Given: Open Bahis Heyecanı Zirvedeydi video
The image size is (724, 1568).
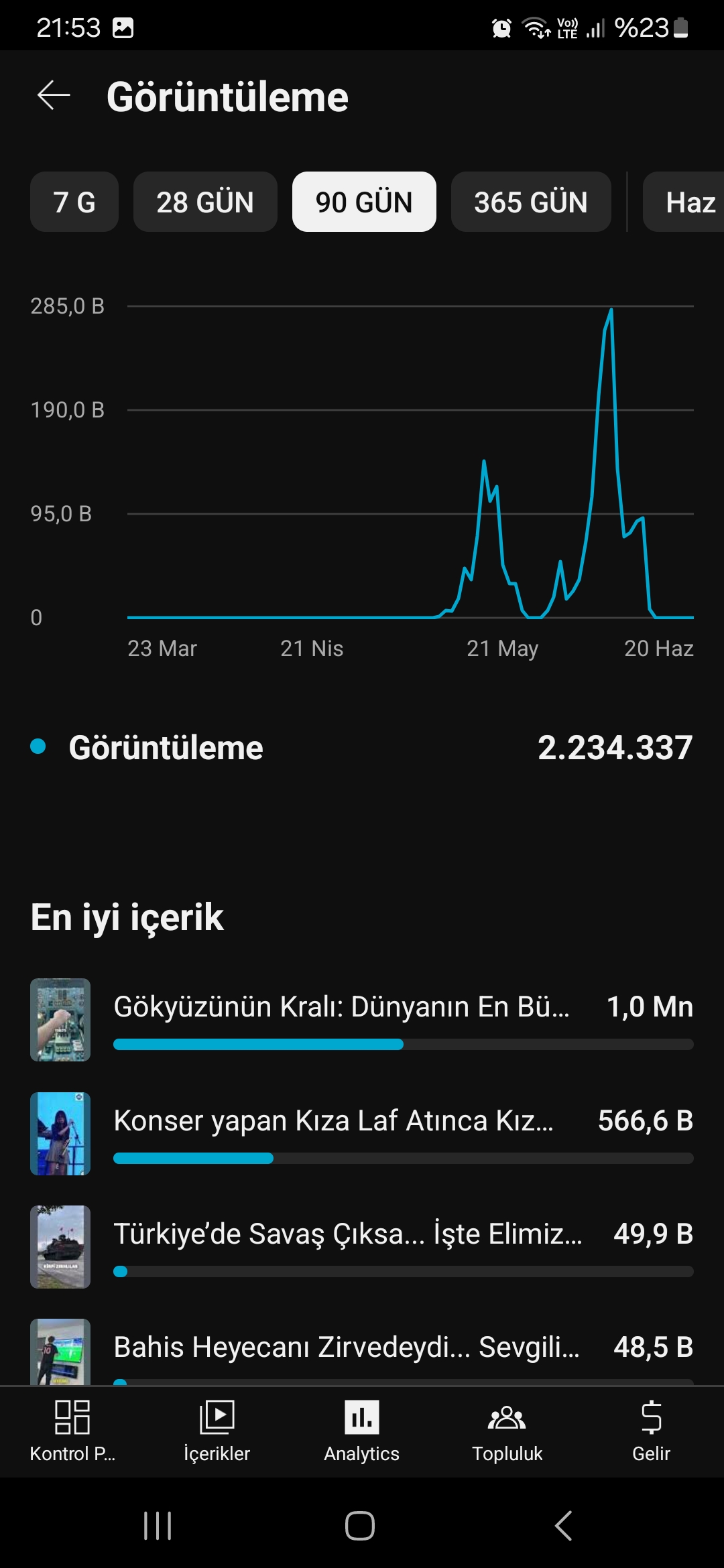Looking at the screenshot, I should (x=362, y=1352).
